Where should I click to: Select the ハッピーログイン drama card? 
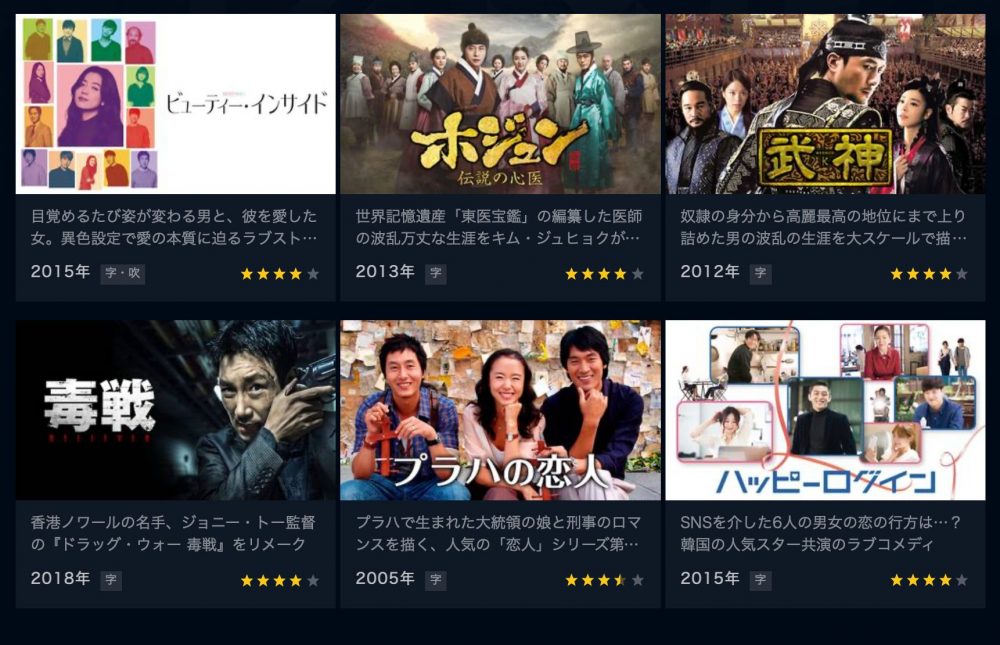click(x=825, y=410)
